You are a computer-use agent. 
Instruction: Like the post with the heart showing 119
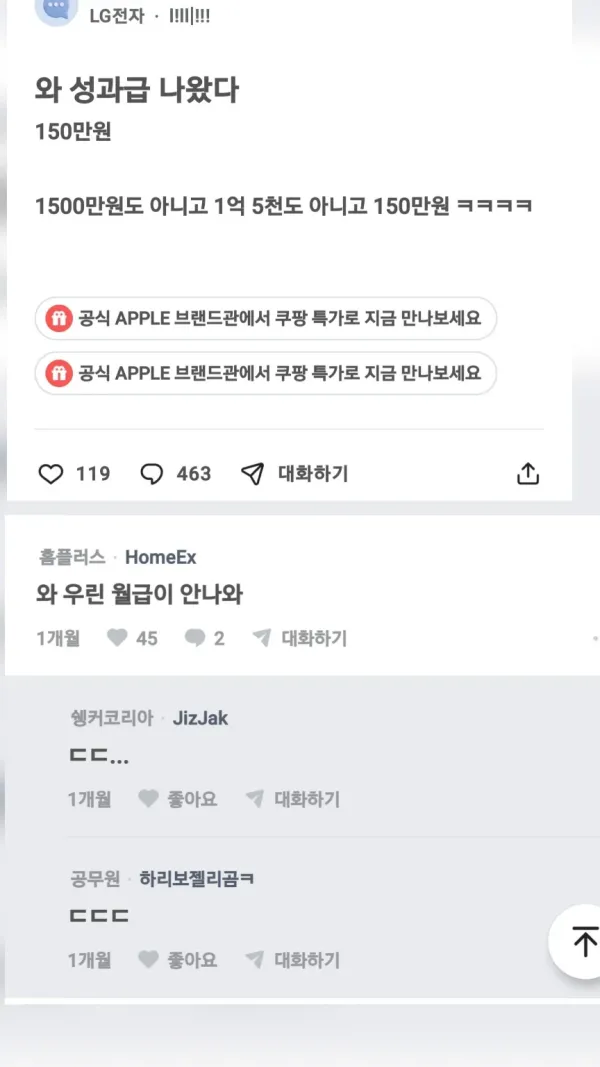[x=73, y=474]
